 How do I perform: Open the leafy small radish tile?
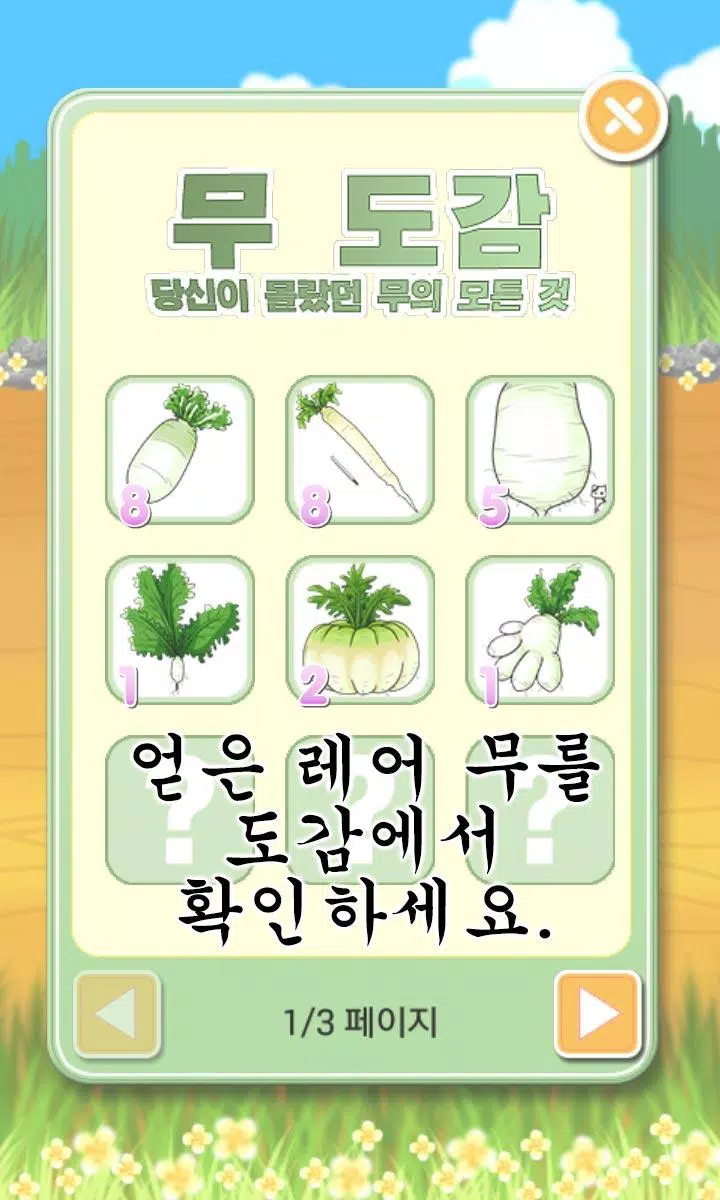tap(180, 630)
